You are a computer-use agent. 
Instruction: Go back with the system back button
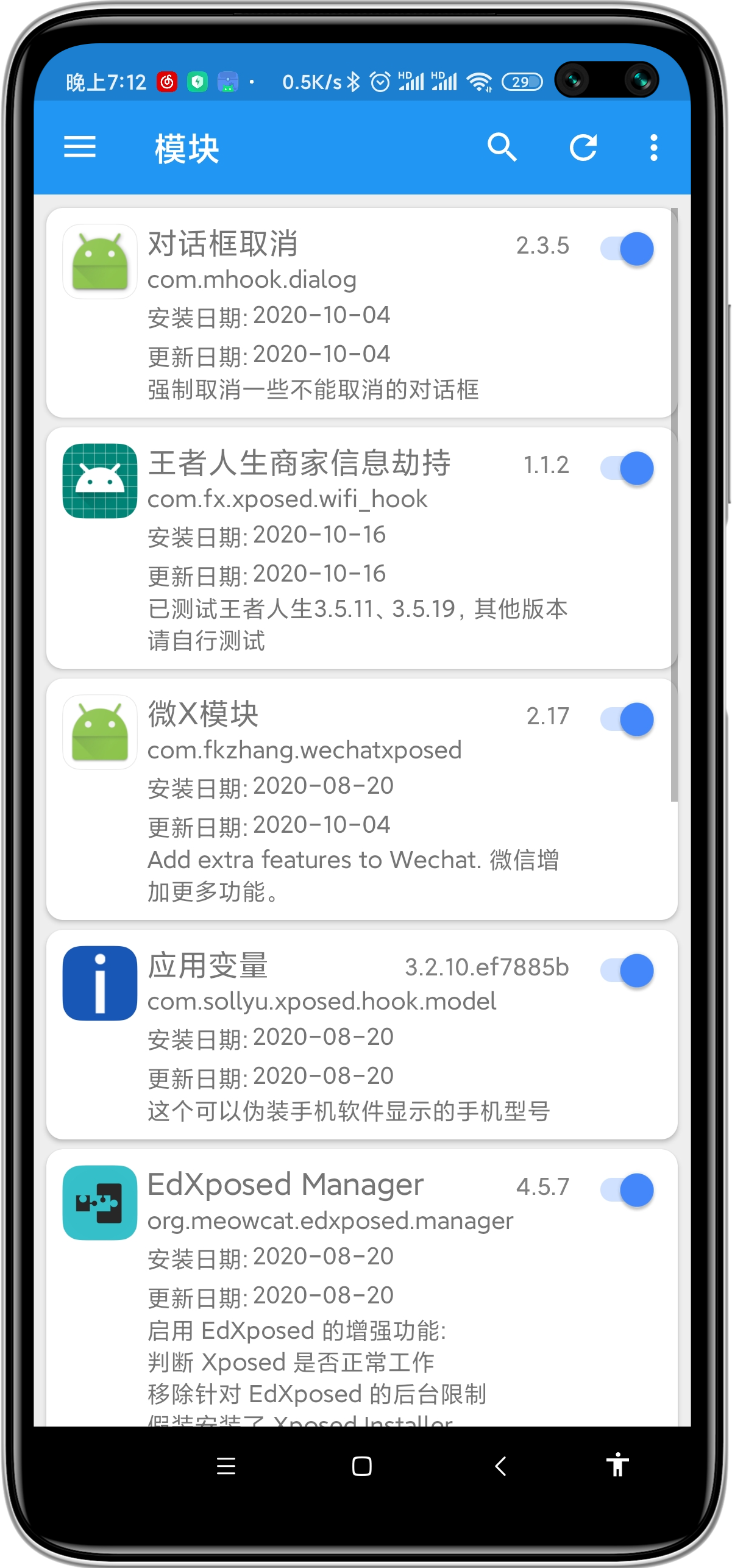tap(500, 1466)
